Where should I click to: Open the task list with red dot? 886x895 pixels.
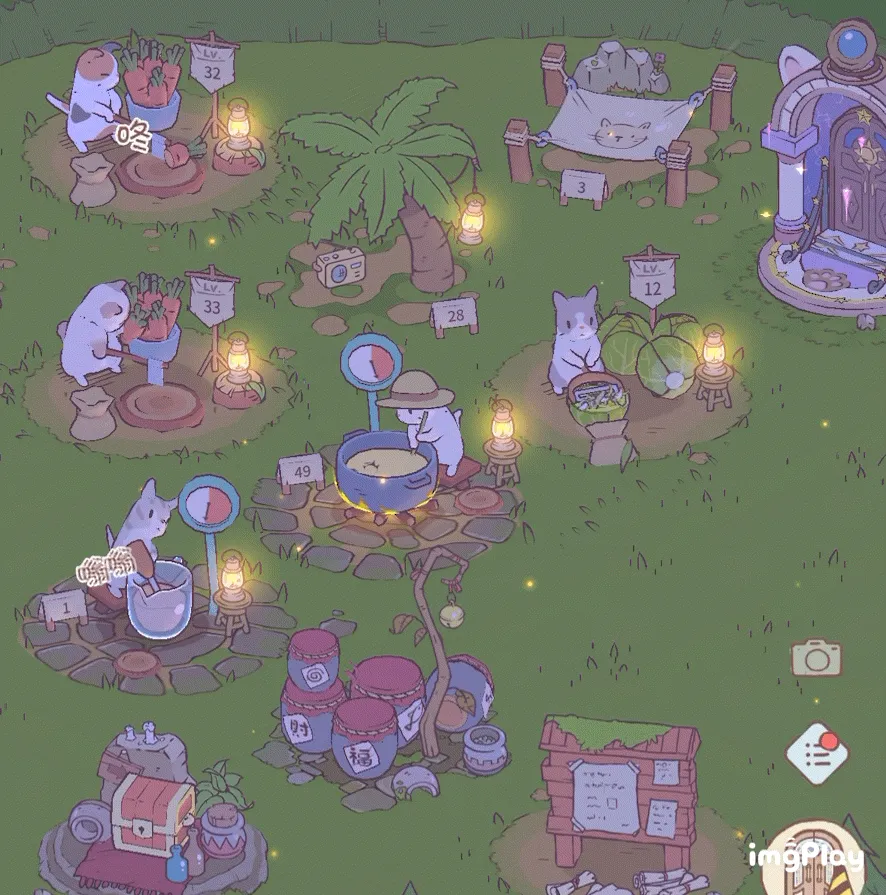(818, 752)
